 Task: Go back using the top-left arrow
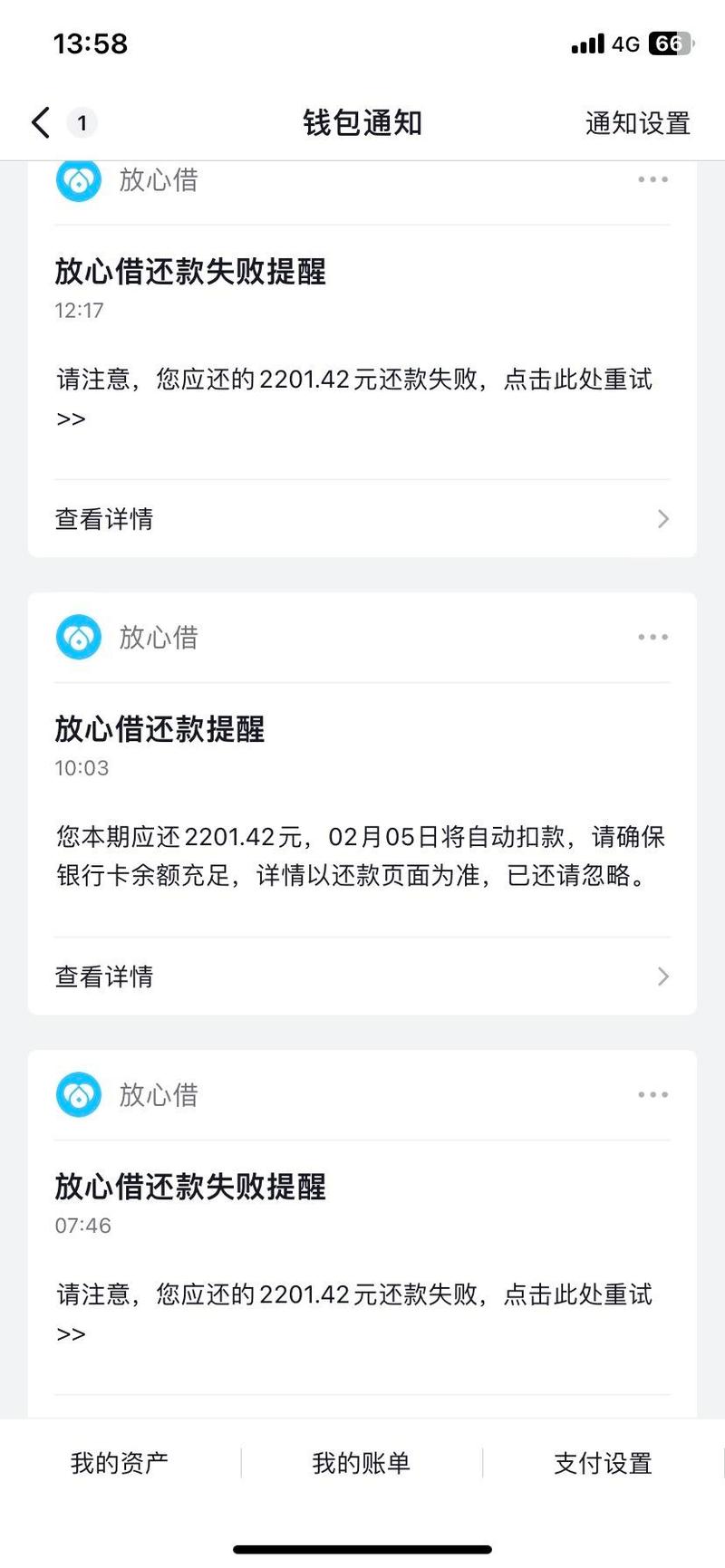[x=41, y=122]
